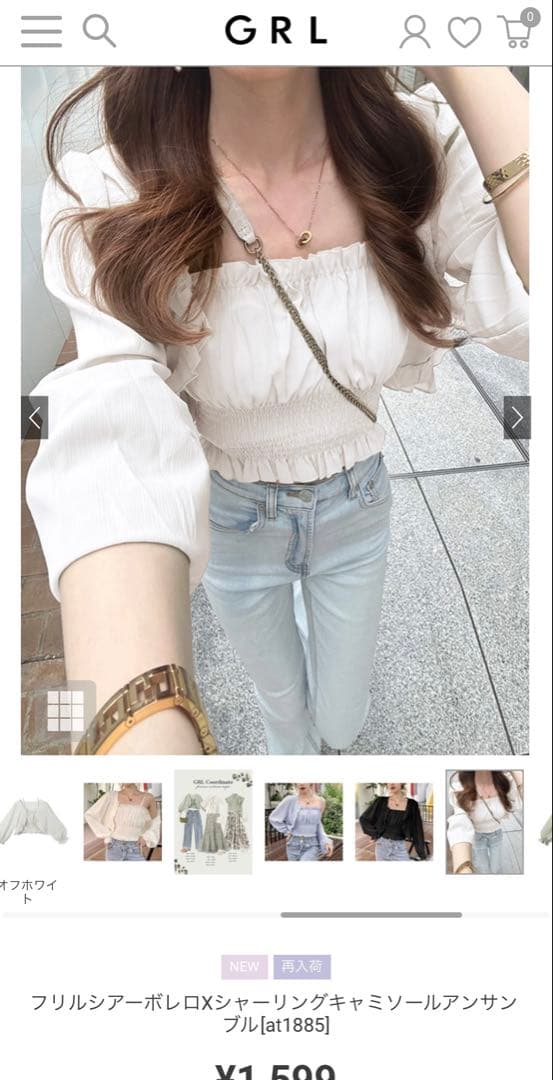Image resolution: width=553 pixels, height=1080 pixels.
Task: Open the account profile icon
Action: click(x=415, y=32)
